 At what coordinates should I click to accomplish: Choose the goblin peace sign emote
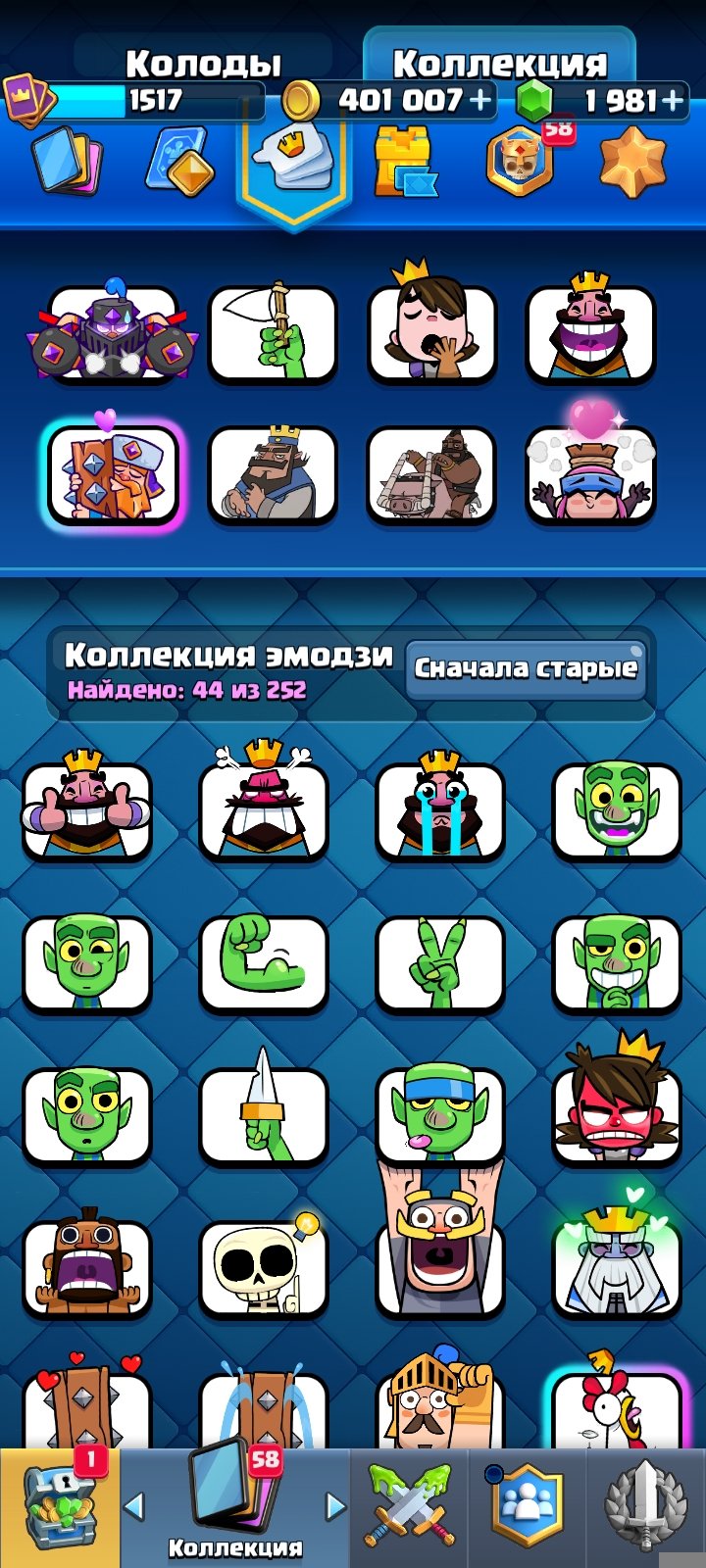(x=439, y=962)
